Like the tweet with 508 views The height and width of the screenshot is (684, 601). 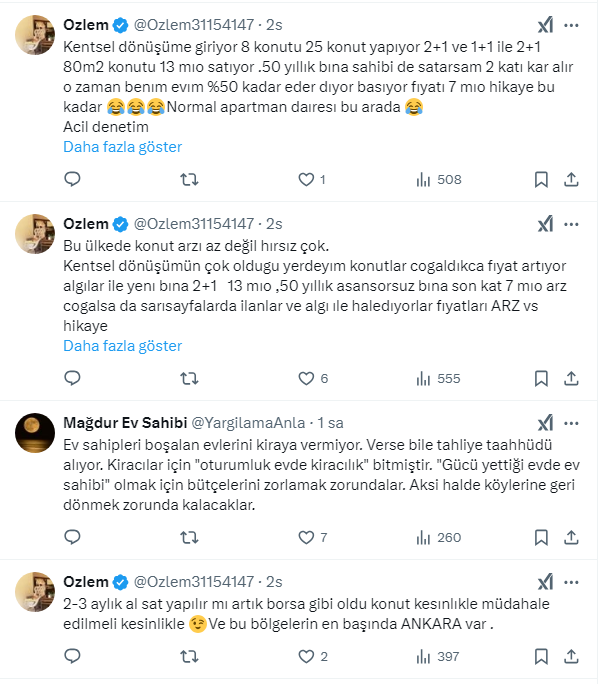pos(306,180)
